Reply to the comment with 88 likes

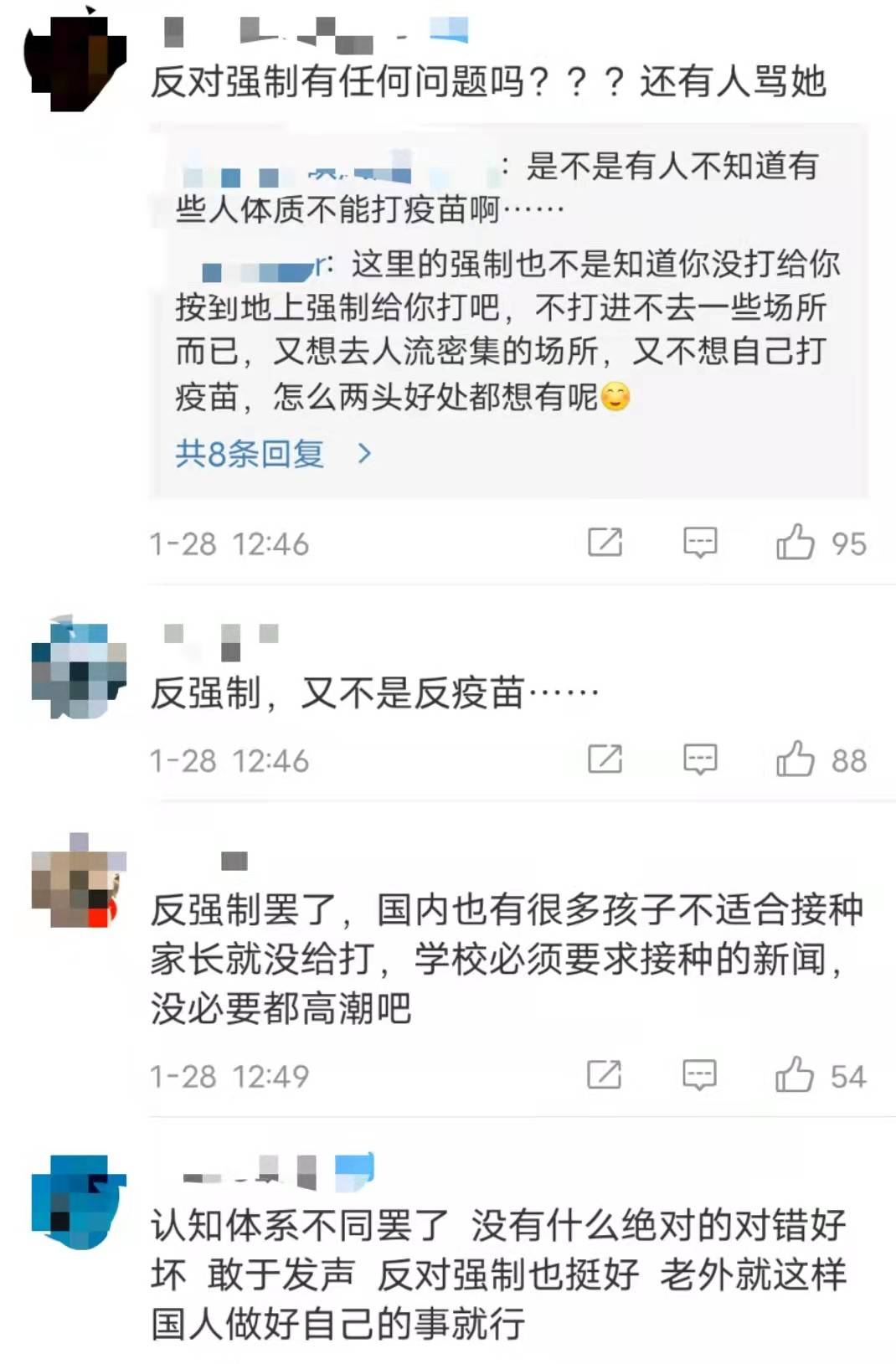700,759
